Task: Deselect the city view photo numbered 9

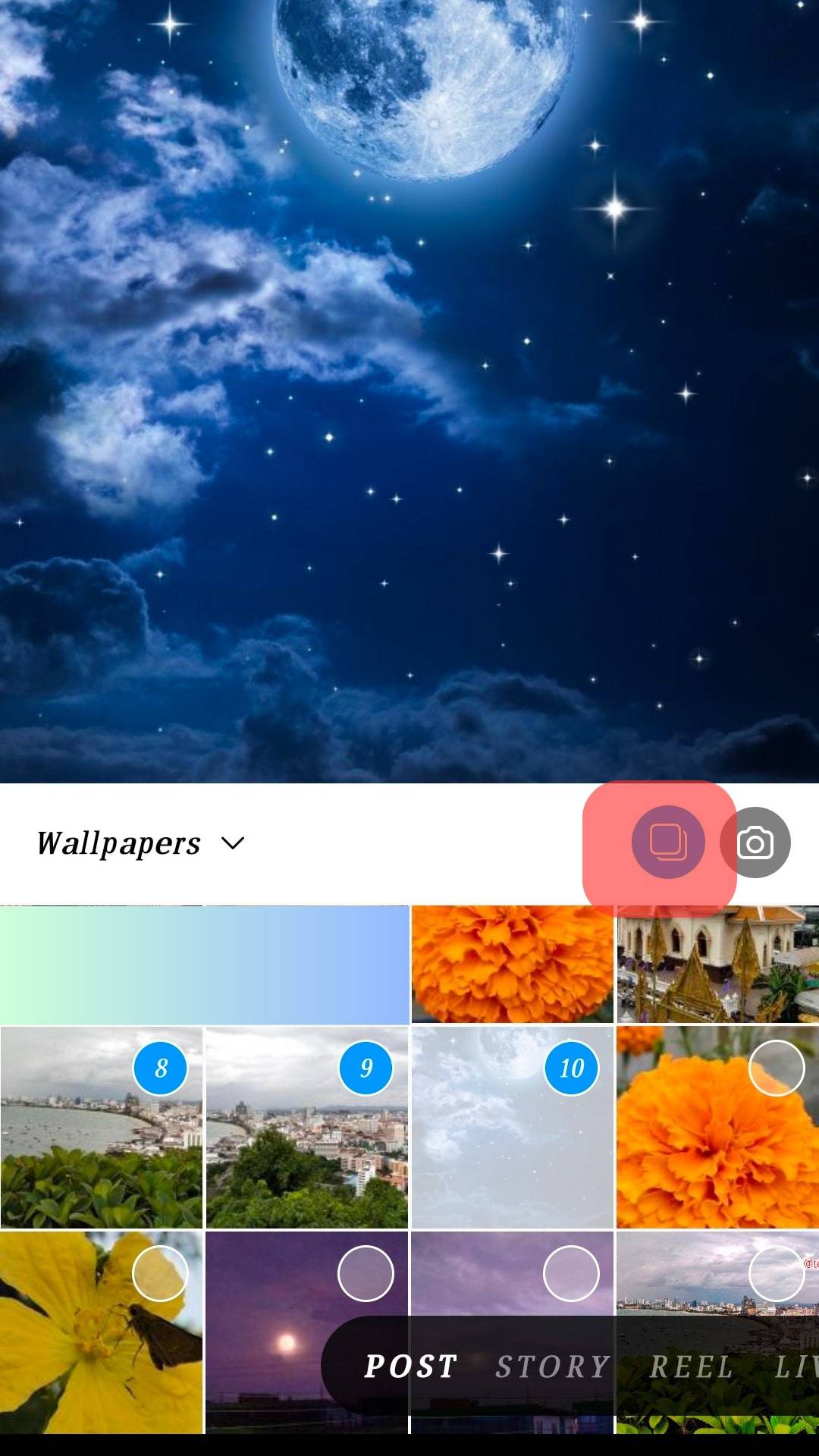Action: pos(366,1068)
